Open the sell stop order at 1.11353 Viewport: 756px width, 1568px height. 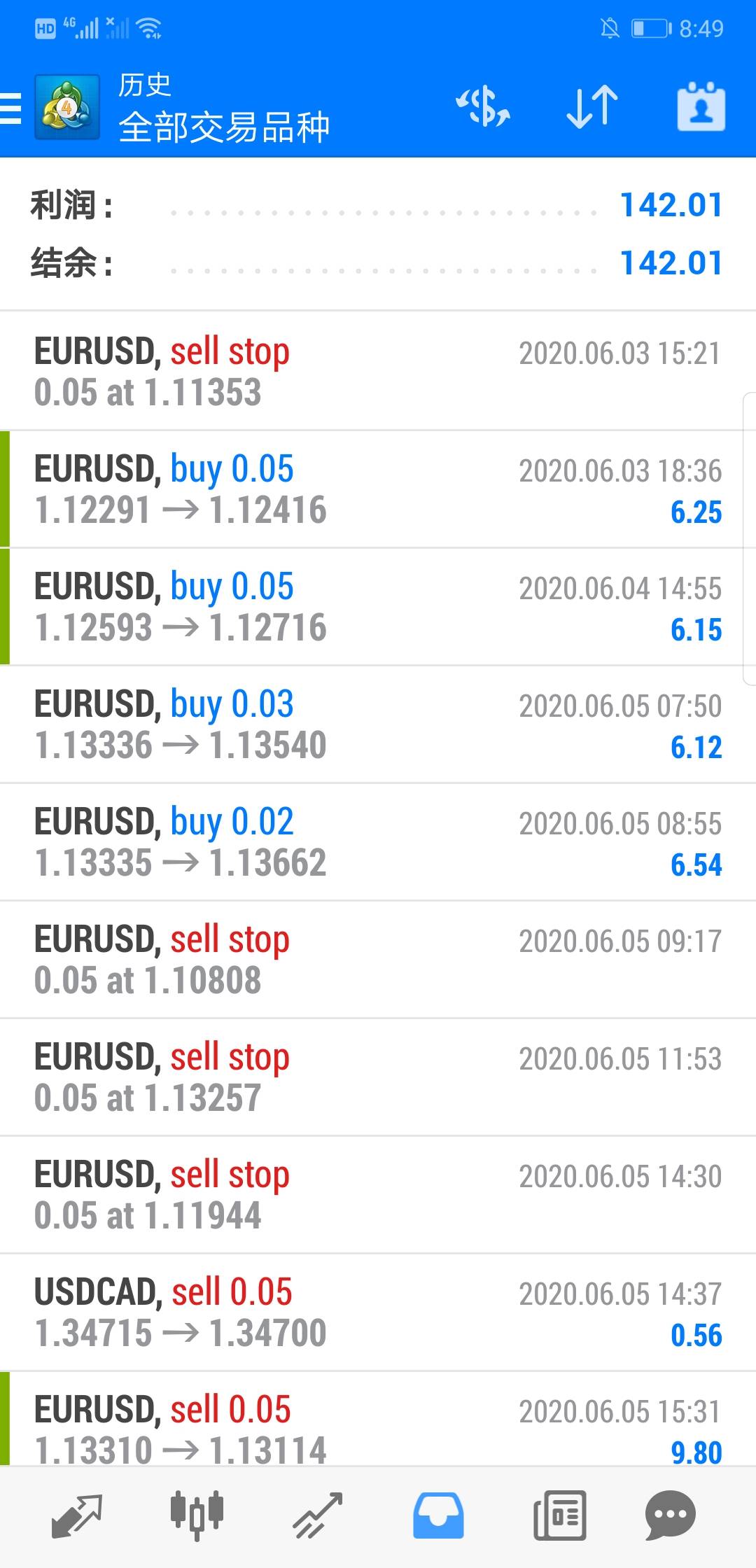pos(378,371)
